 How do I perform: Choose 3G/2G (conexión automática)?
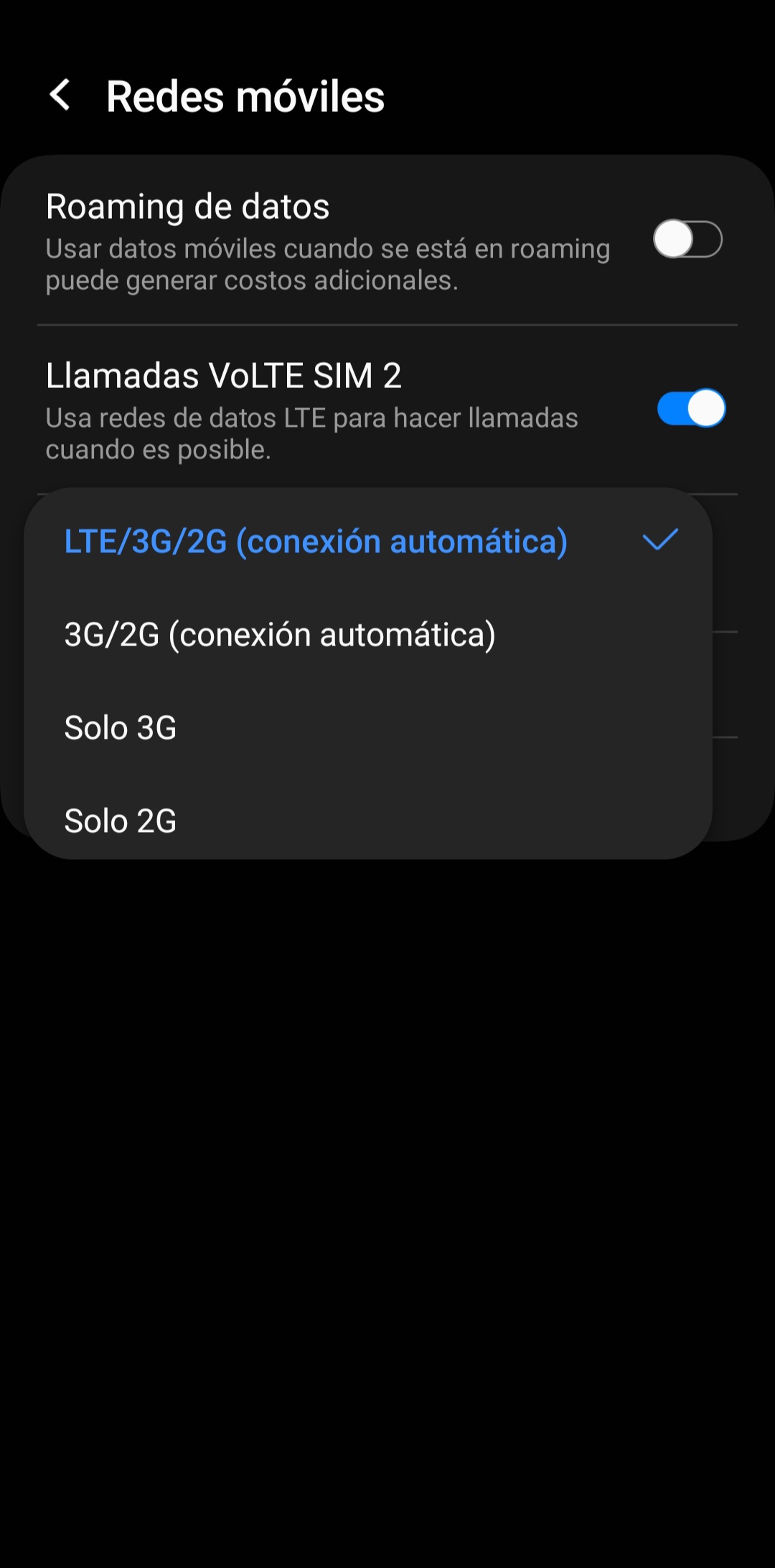coord(280,635)
